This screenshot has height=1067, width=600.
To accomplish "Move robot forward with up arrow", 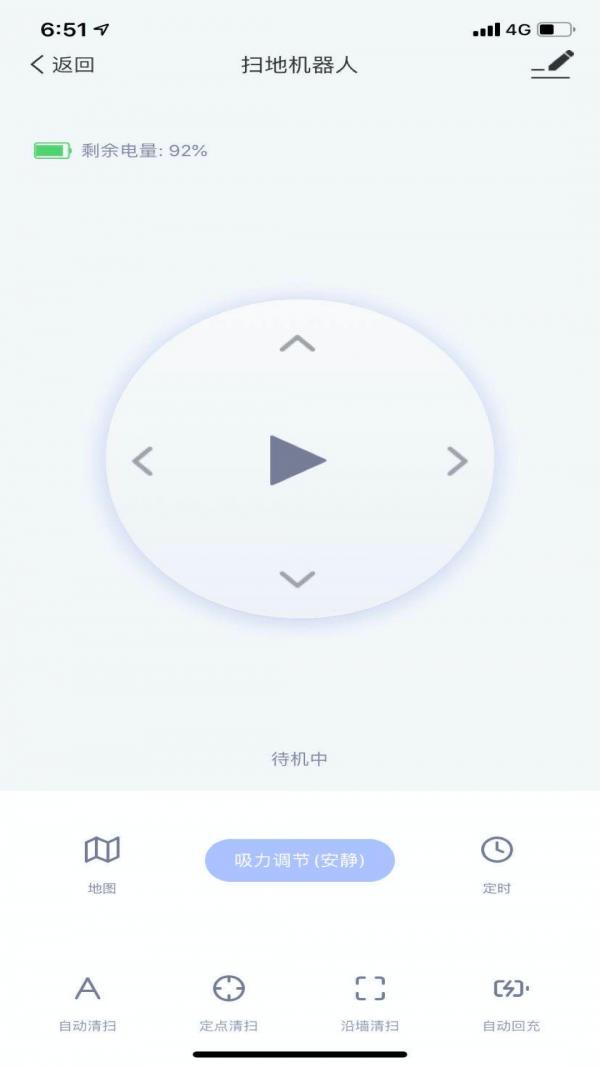I will 297,344.
